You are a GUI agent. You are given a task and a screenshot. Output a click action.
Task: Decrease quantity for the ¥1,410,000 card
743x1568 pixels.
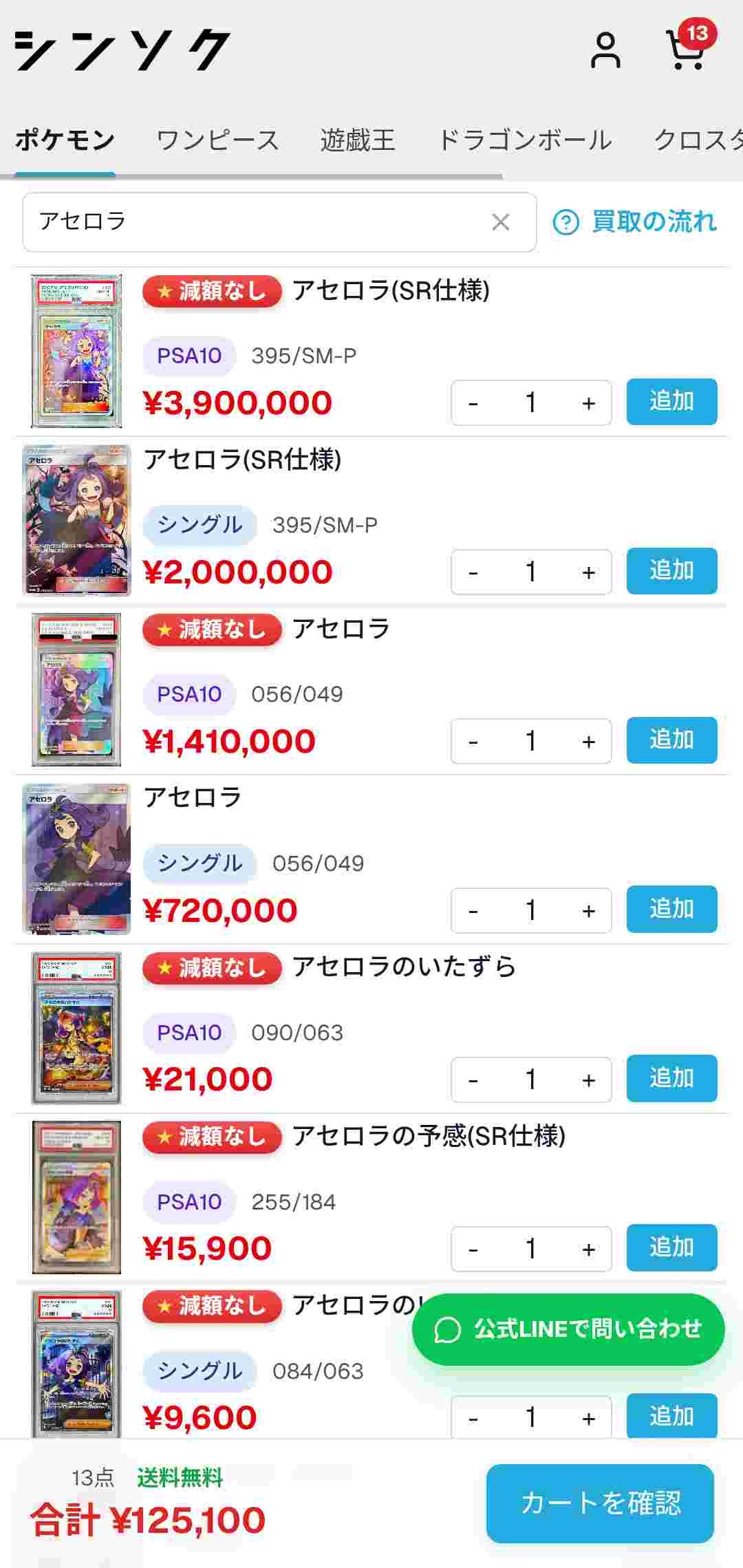click(473, 742)
